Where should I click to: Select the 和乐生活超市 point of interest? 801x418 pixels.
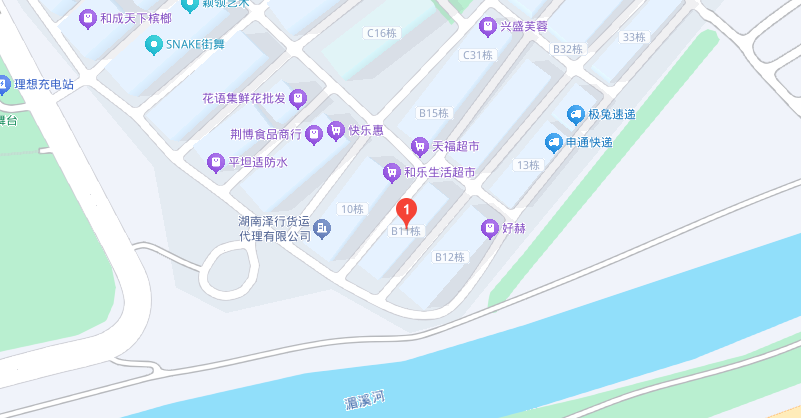click(392, 173)
